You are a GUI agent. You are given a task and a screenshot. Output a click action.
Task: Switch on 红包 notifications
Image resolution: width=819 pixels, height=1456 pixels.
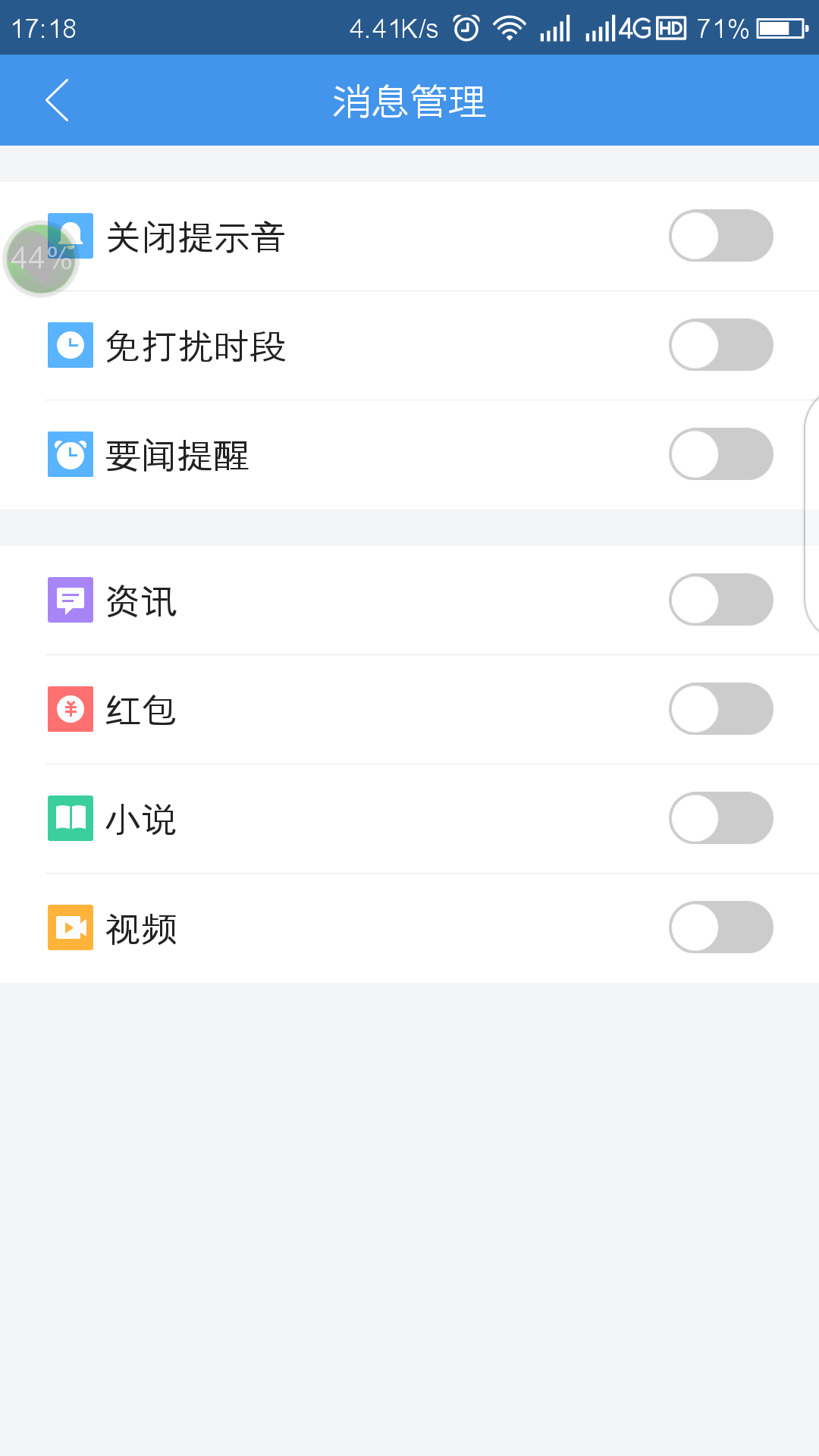pos(721,709)
